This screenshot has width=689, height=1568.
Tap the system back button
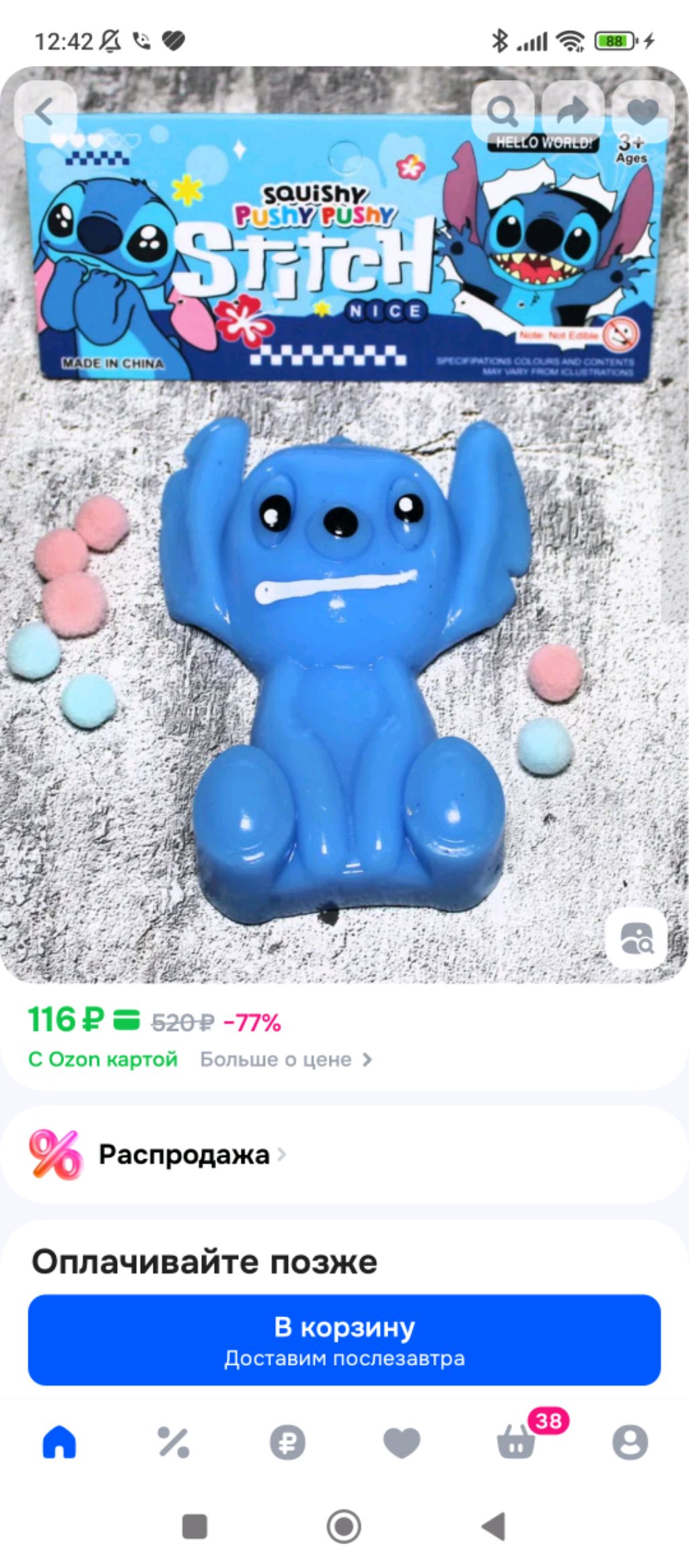(494, 1526)
